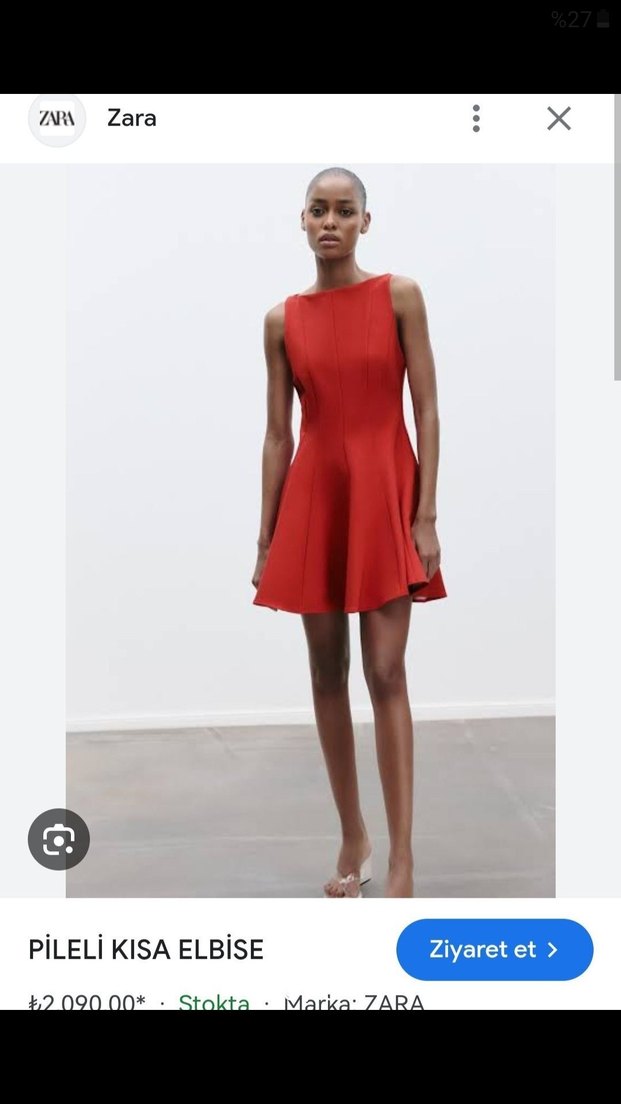
Task: Close the Zara image viewer
Action: (x=559, y=119)
